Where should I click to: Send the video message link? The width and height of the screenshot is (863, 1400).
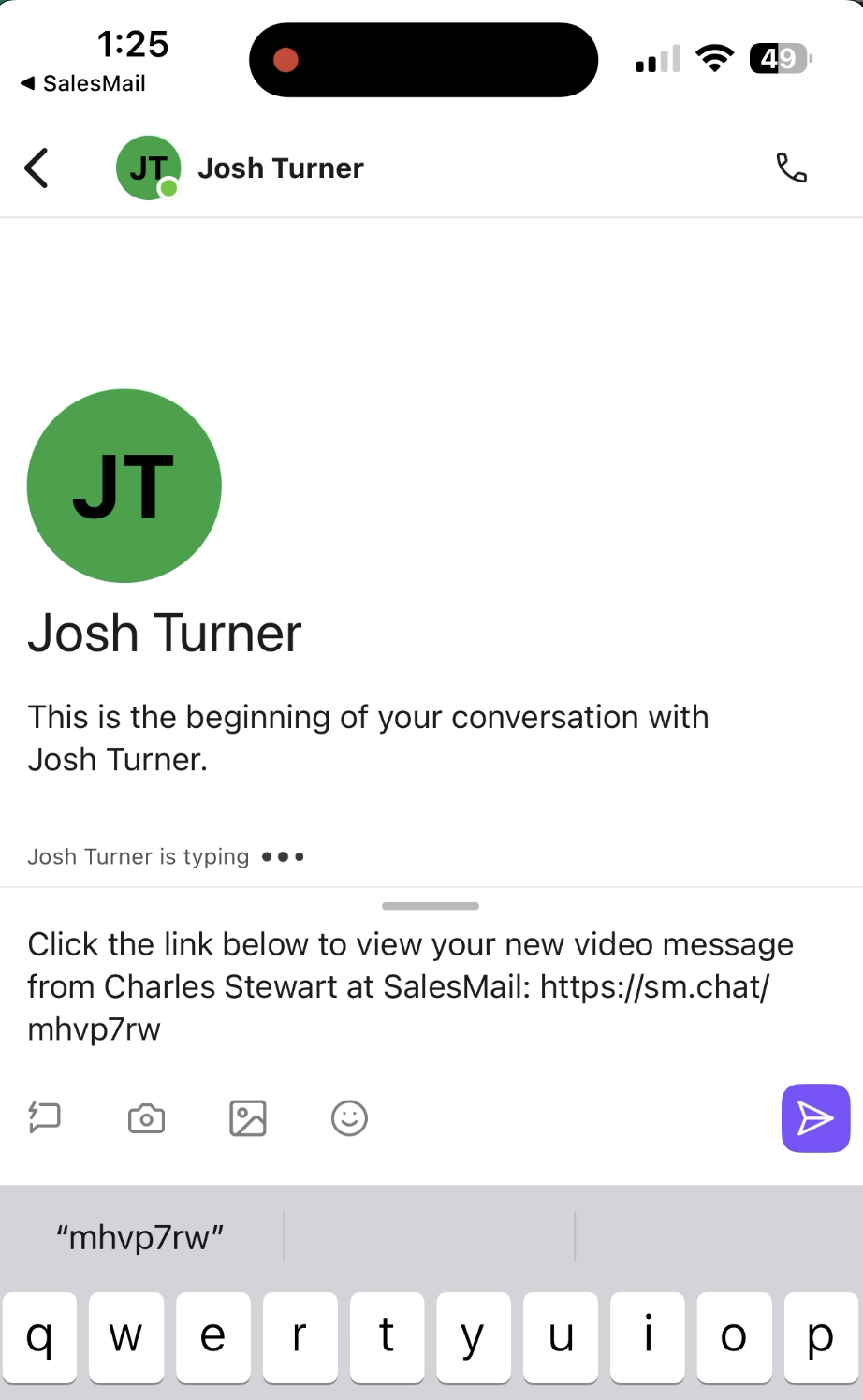pyautogui.click(x=815, y=1117)
